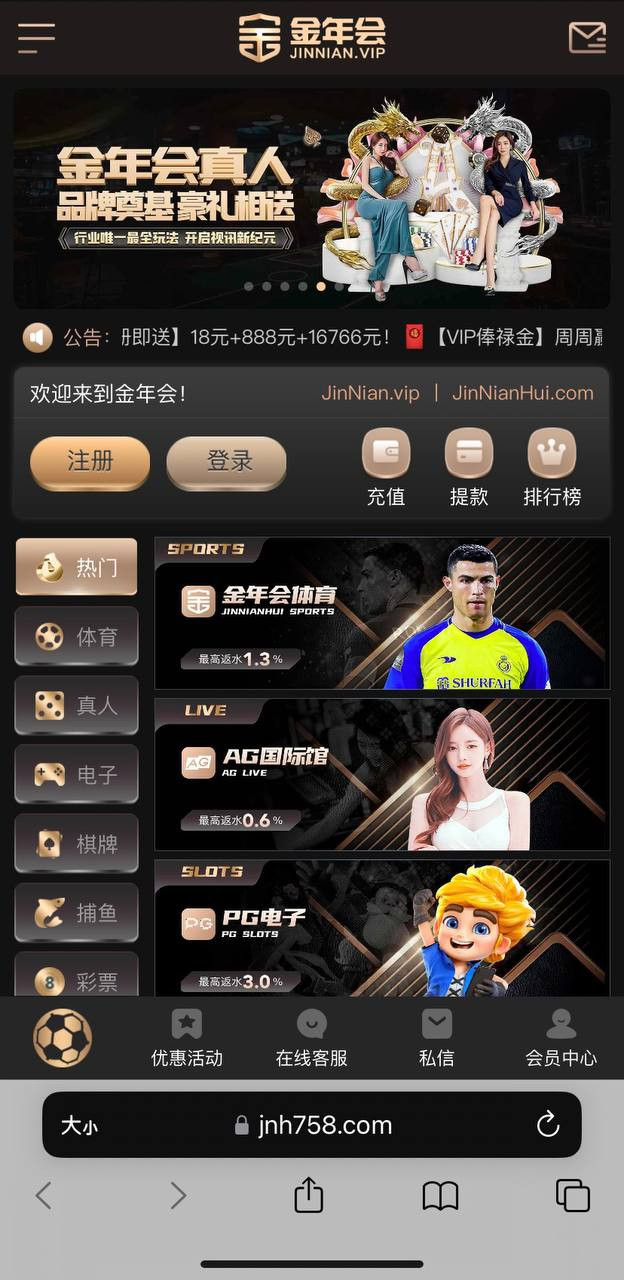Viewport: 624px width, 1280px height.
Task: Open the 金年会体育 sports card
Action: (381, 613)
